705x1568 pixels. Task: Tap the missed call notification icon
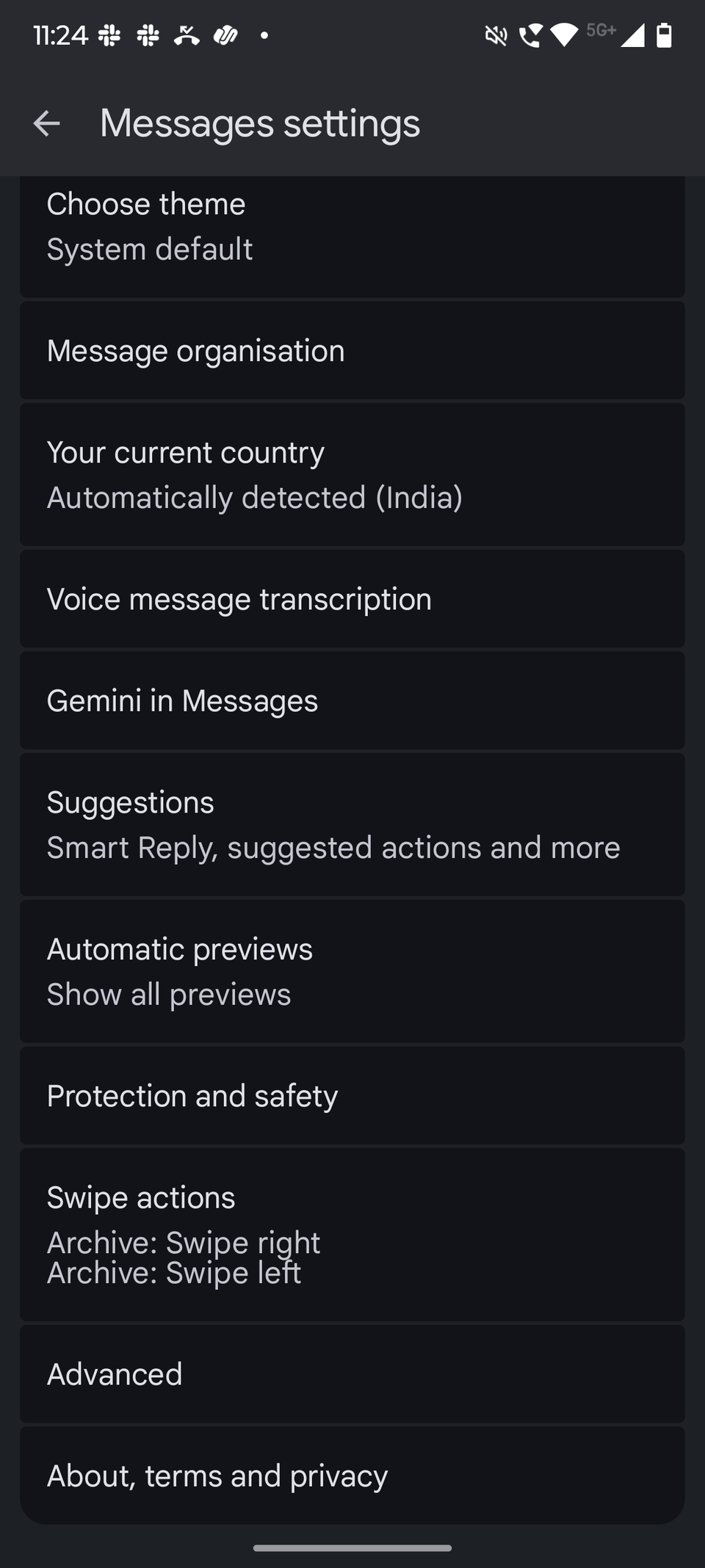coord(186,35)
